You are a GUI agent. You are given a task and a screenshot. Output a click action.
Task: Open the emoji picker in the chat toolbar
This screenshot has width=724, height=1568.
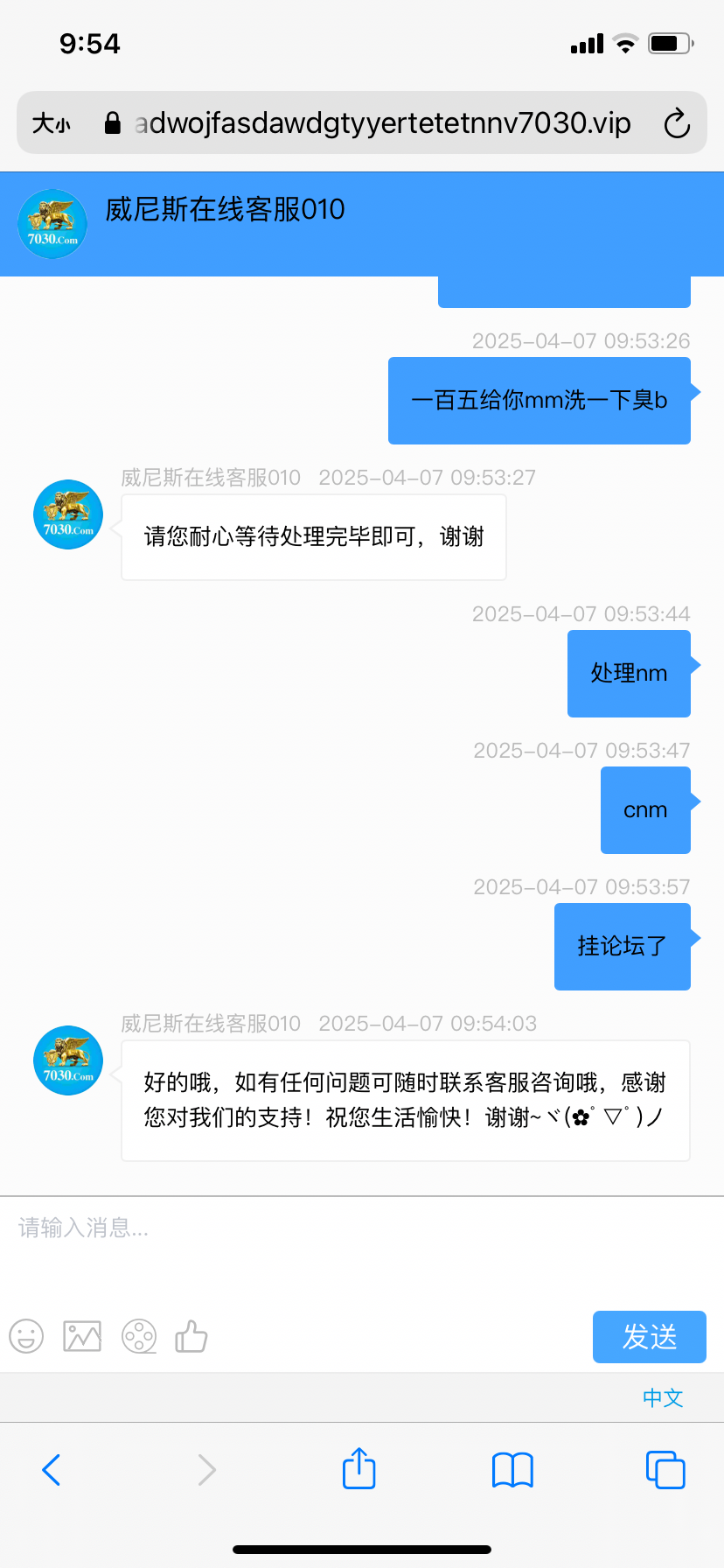pyautogui.click(x=26, y=1336)
